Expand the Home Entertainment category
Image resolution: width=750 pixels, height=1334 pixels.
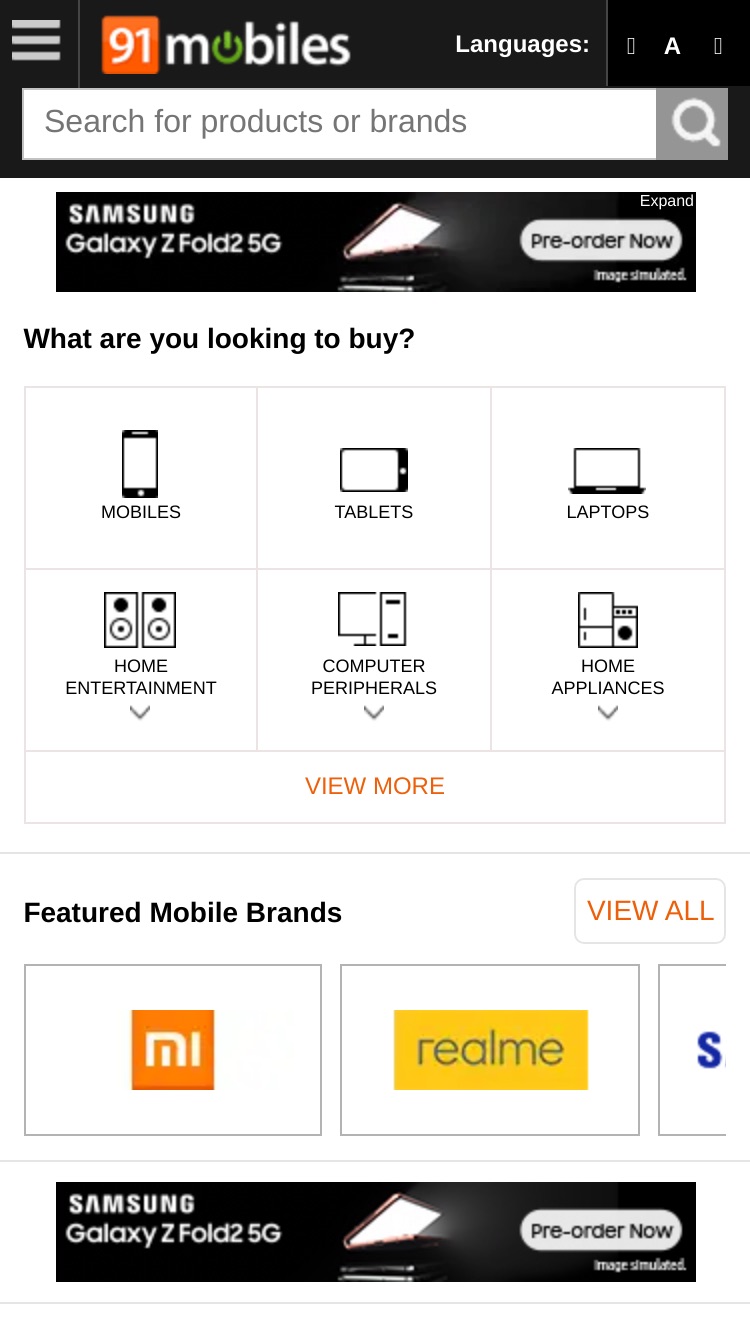click(141, 660)
